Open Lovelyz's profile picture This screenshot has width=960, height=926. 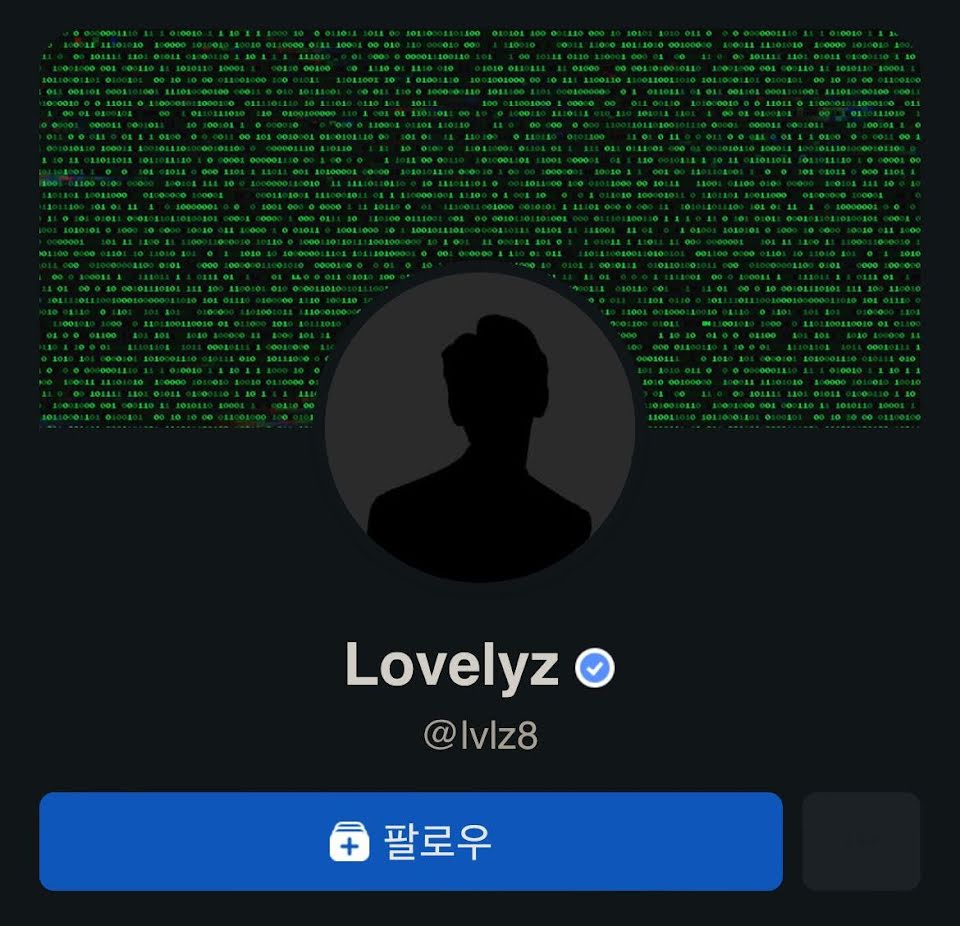480,427
